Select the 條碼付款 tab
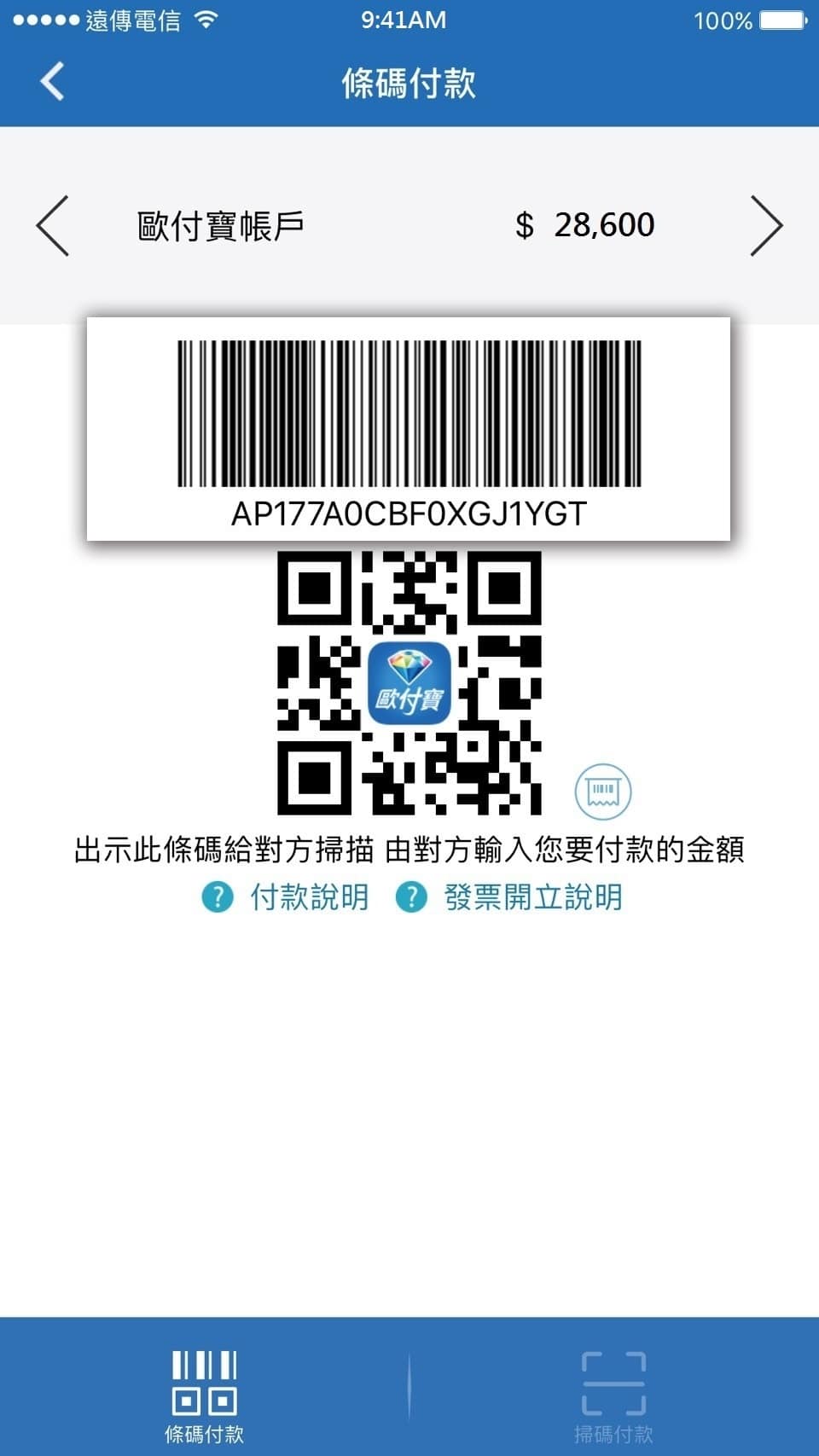The width and height of the screenshot is (819, 1456). coord(205,1395)
